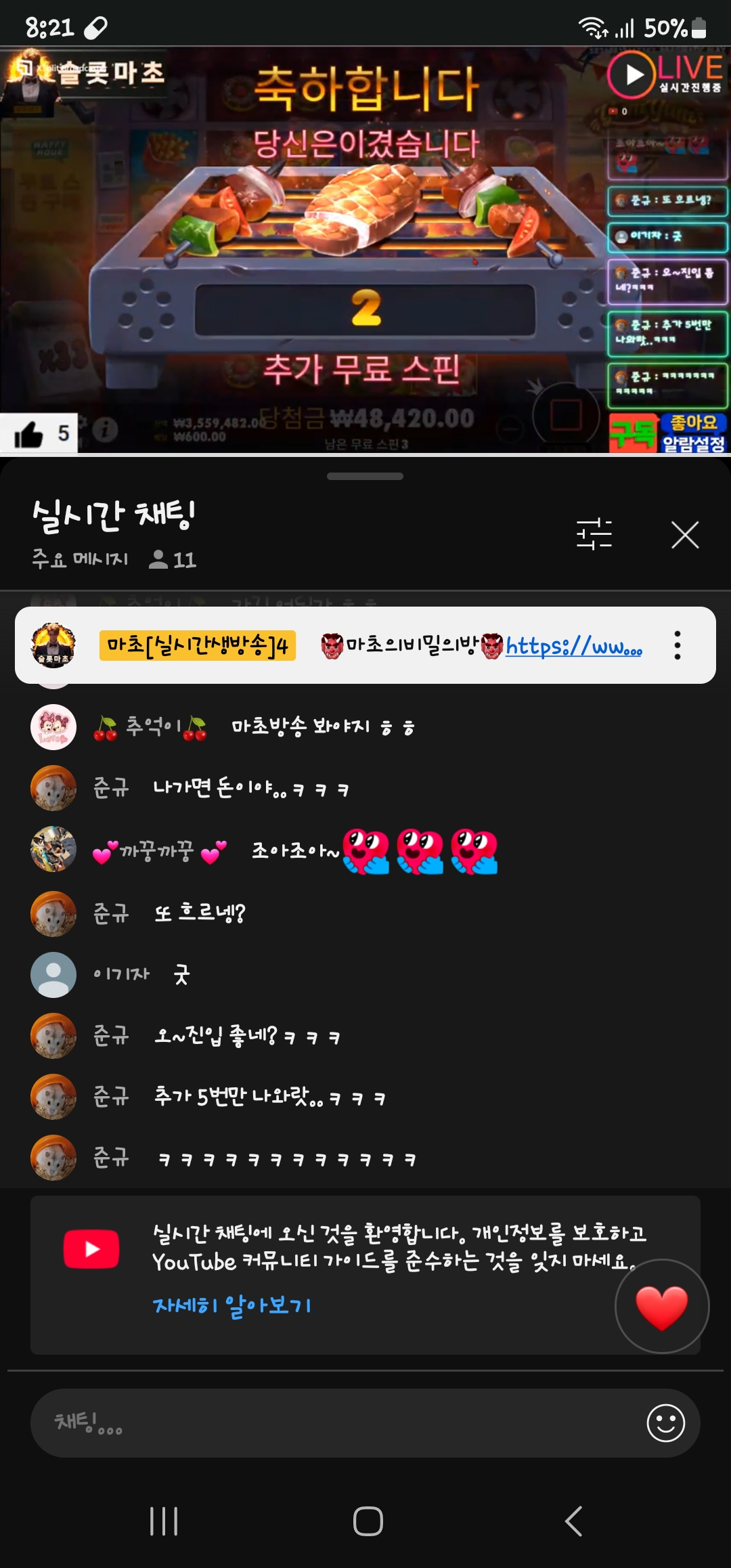Send a heart reaction
The height and width of the screenshot is (1568, 731).
click(x=661, y=1306)
